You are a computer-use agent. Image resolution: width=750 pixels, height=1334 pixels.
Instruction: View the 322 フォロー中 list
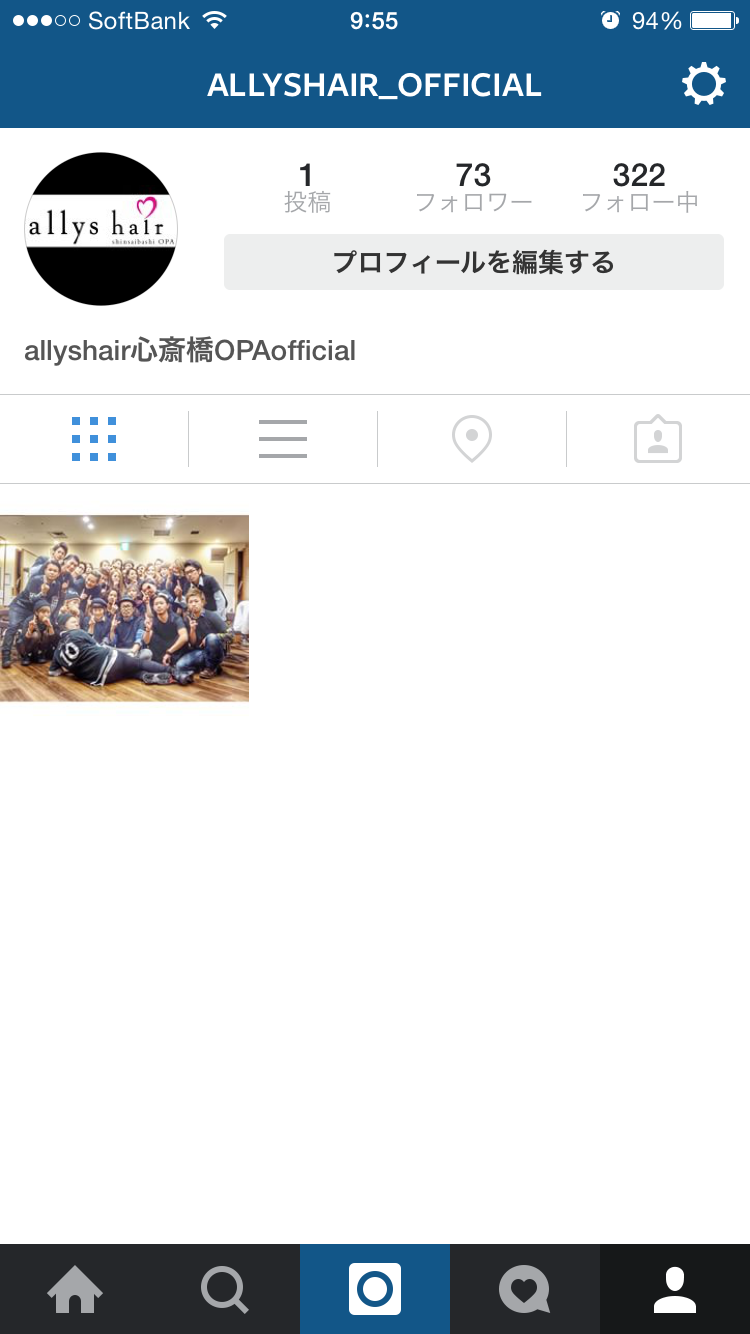tap(639, 188)
